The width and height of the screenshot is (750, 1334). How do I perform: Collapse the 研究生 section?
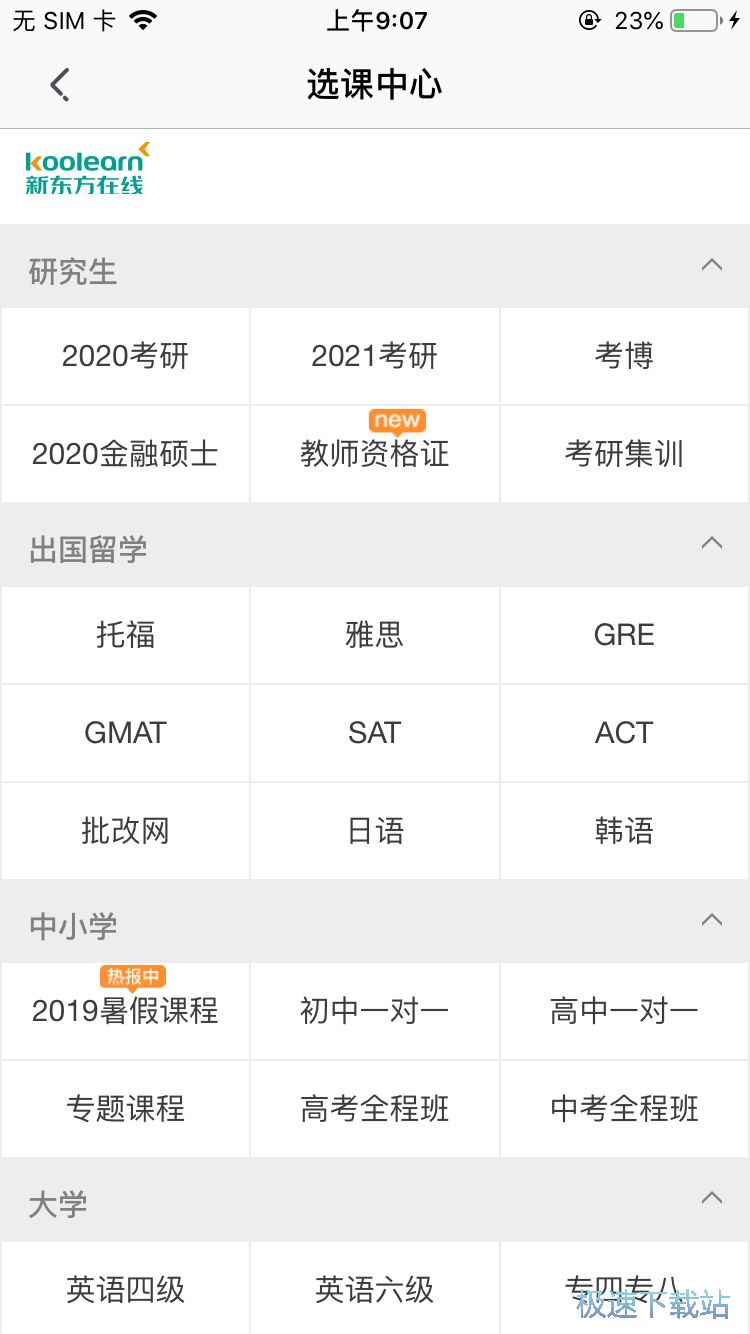(711, 266)
